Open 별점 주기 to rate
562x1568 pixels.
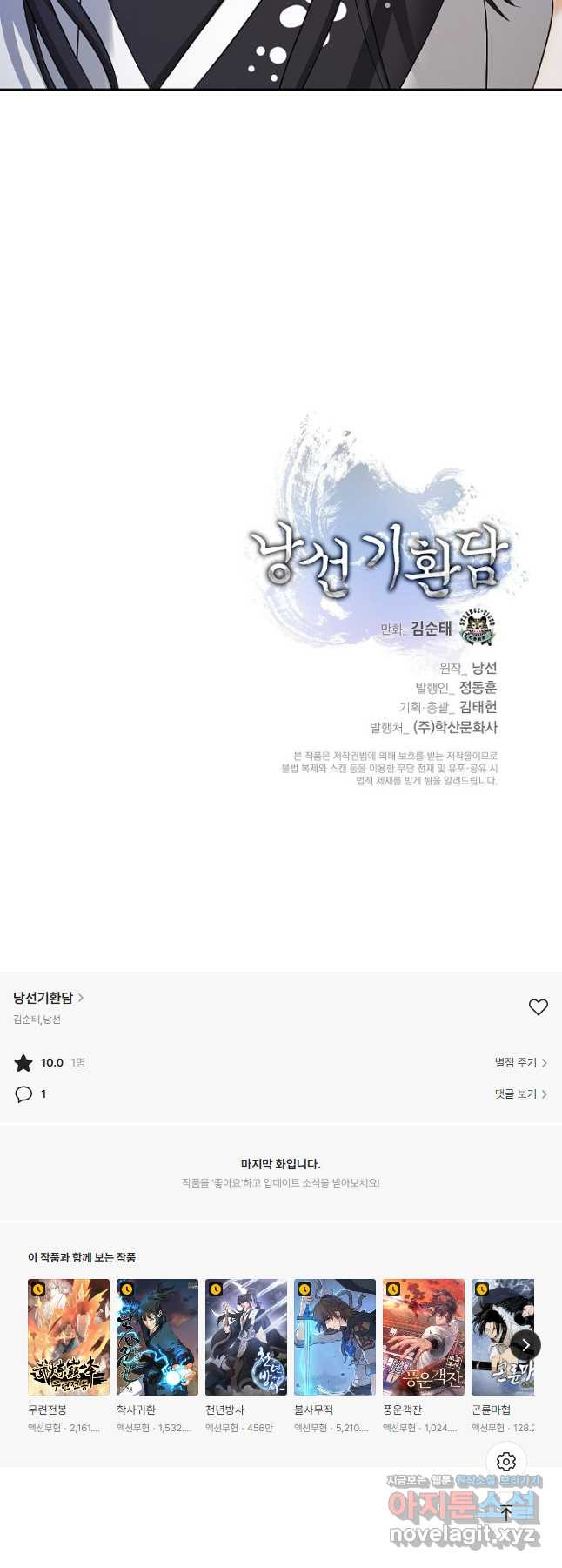click(520, 1062)
